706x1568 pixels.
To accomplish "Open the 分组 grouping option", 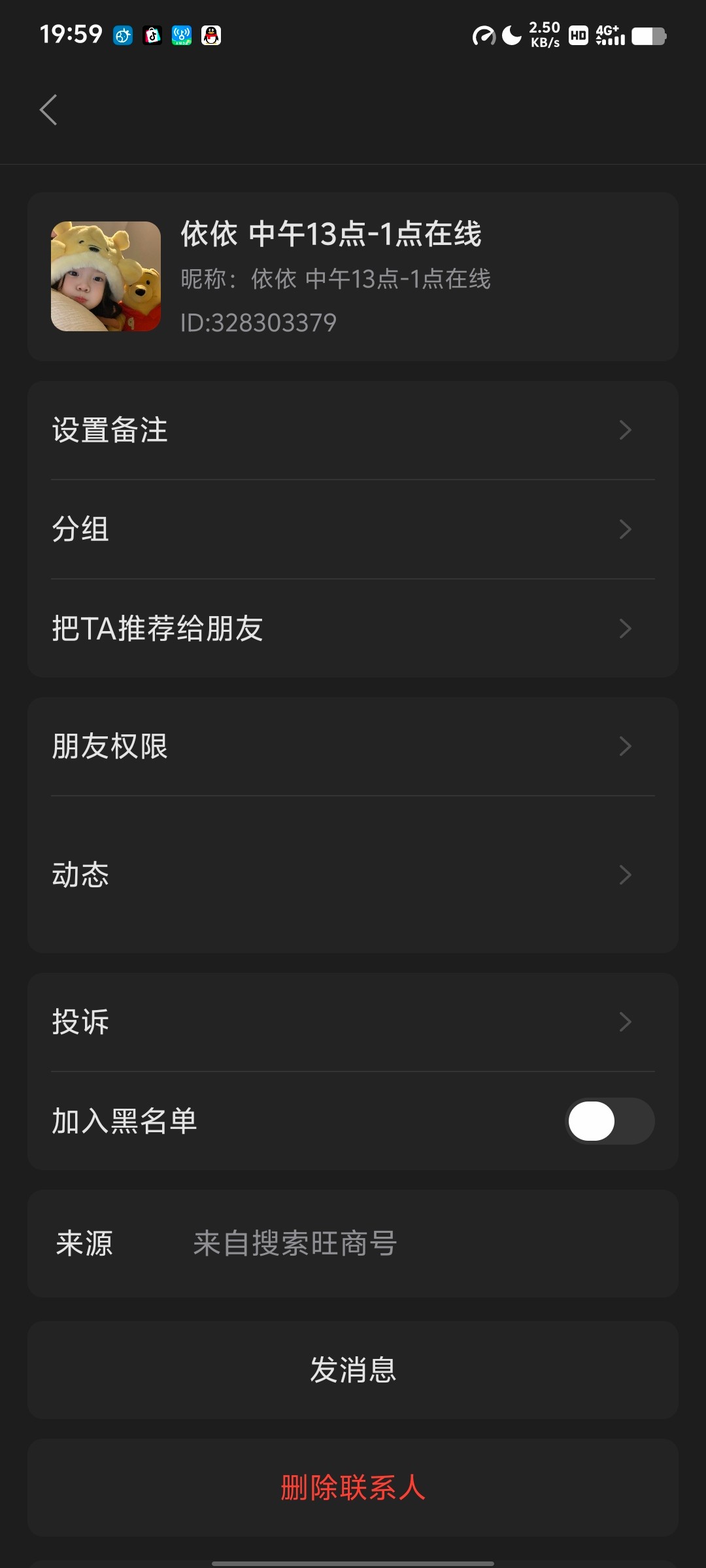I will (x=353, y=529).
